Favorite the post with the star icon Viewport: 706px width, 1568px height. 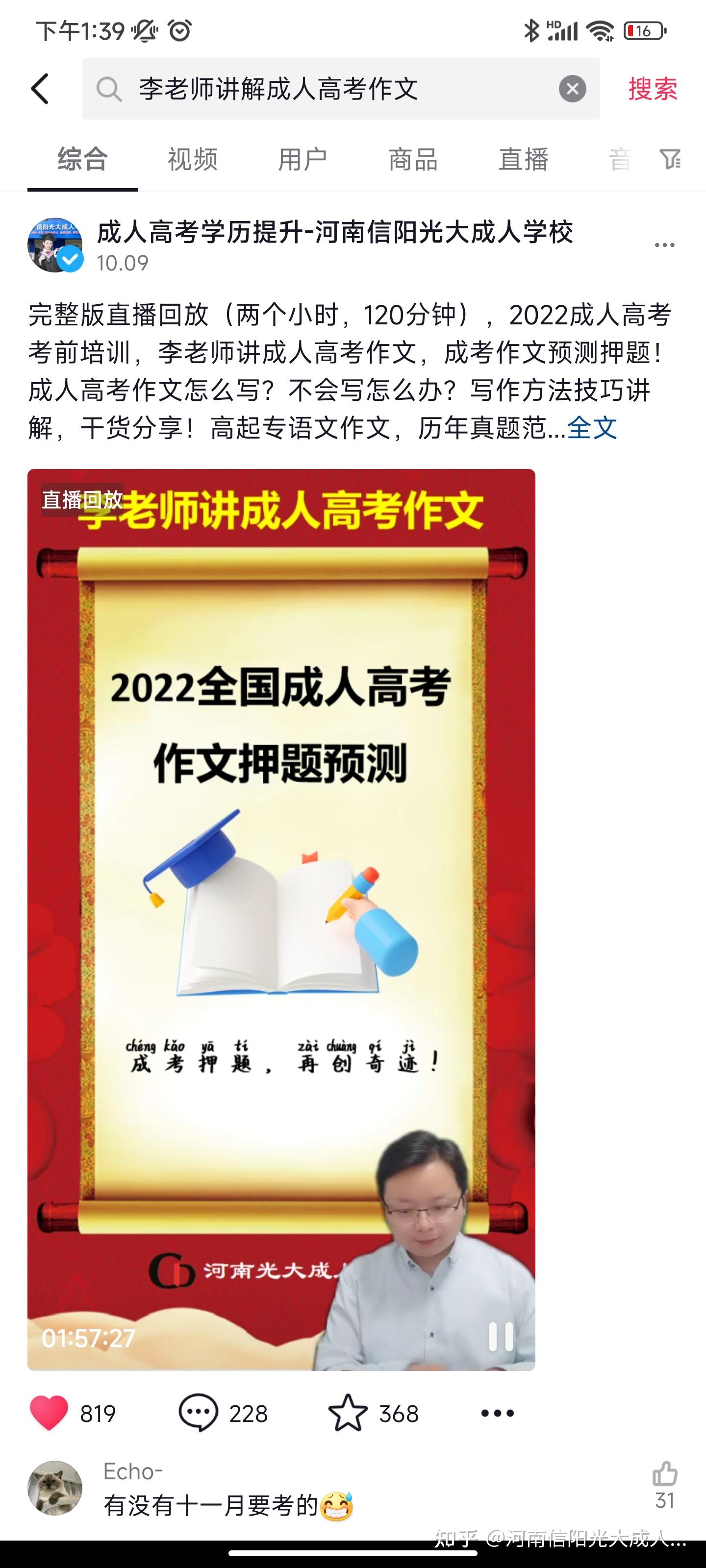point(347,1413)
